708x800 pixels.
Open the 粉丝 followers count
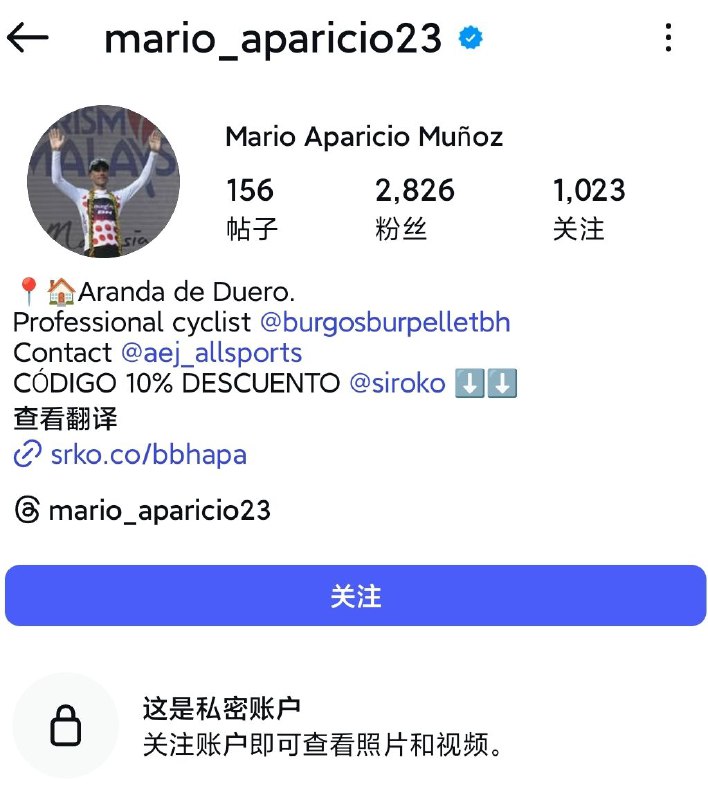click(x=414, y=208)
